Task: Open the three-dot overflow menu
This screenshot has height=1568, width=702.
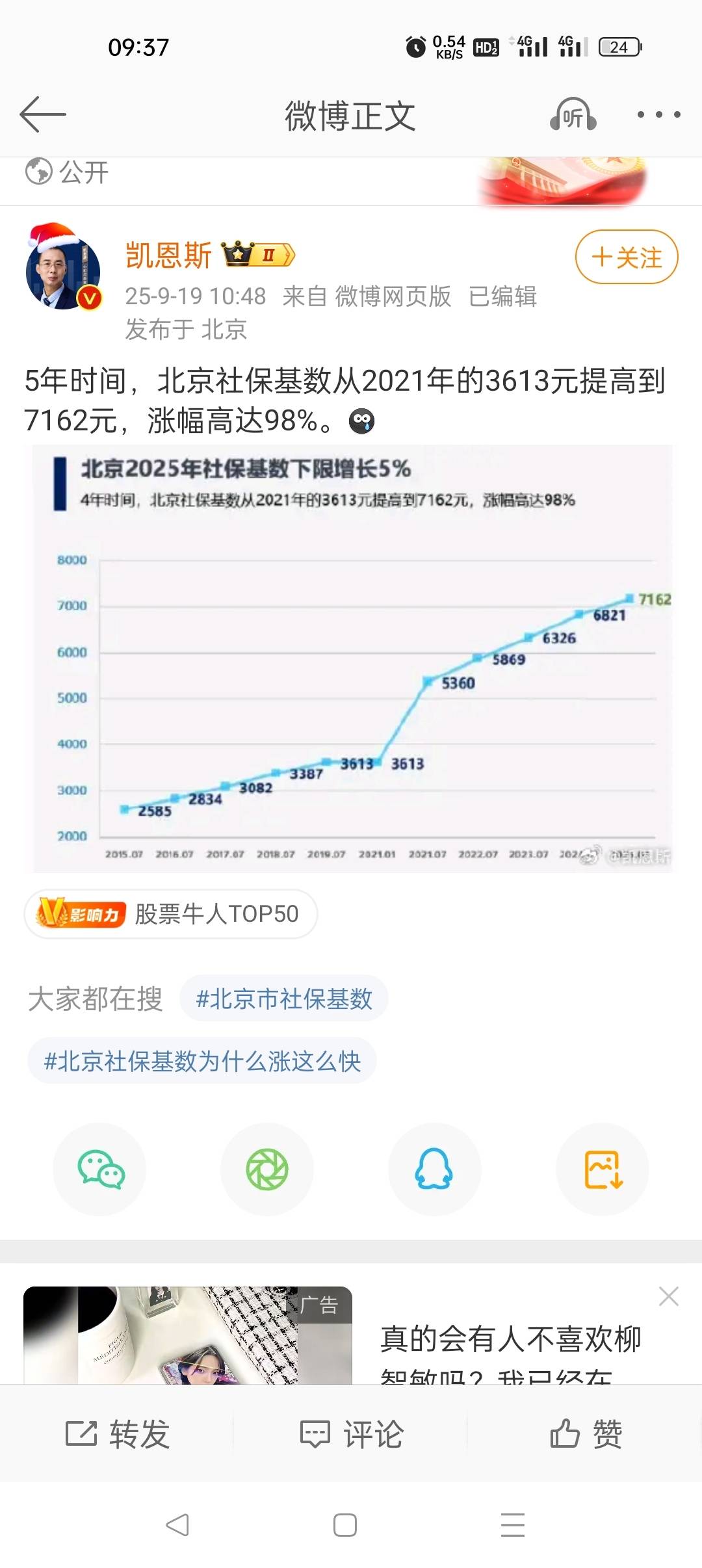Action: 658,114
